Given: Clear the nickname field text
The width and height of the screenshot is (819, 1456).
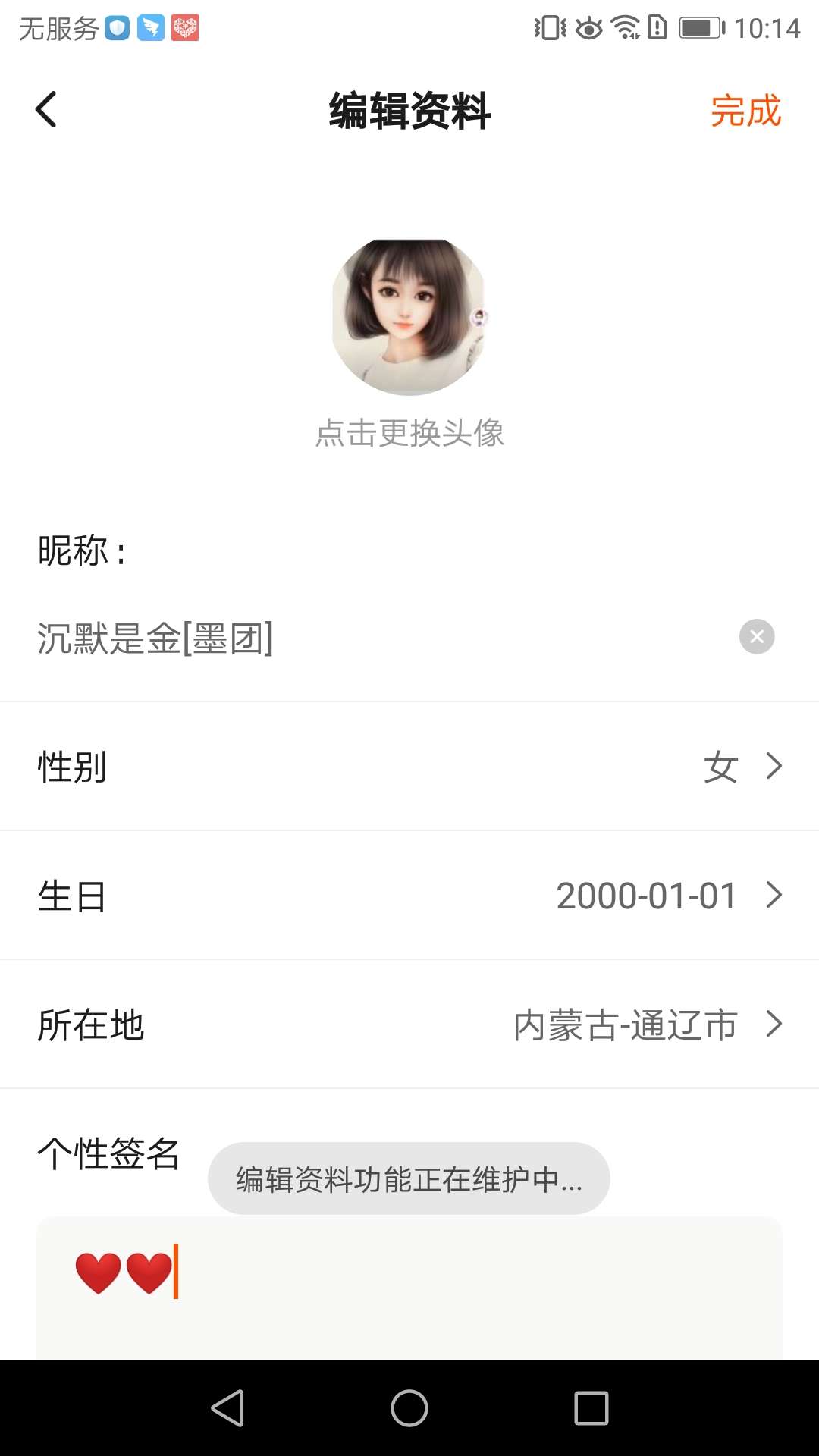Looking at the screenshot, I should point(757,636).
